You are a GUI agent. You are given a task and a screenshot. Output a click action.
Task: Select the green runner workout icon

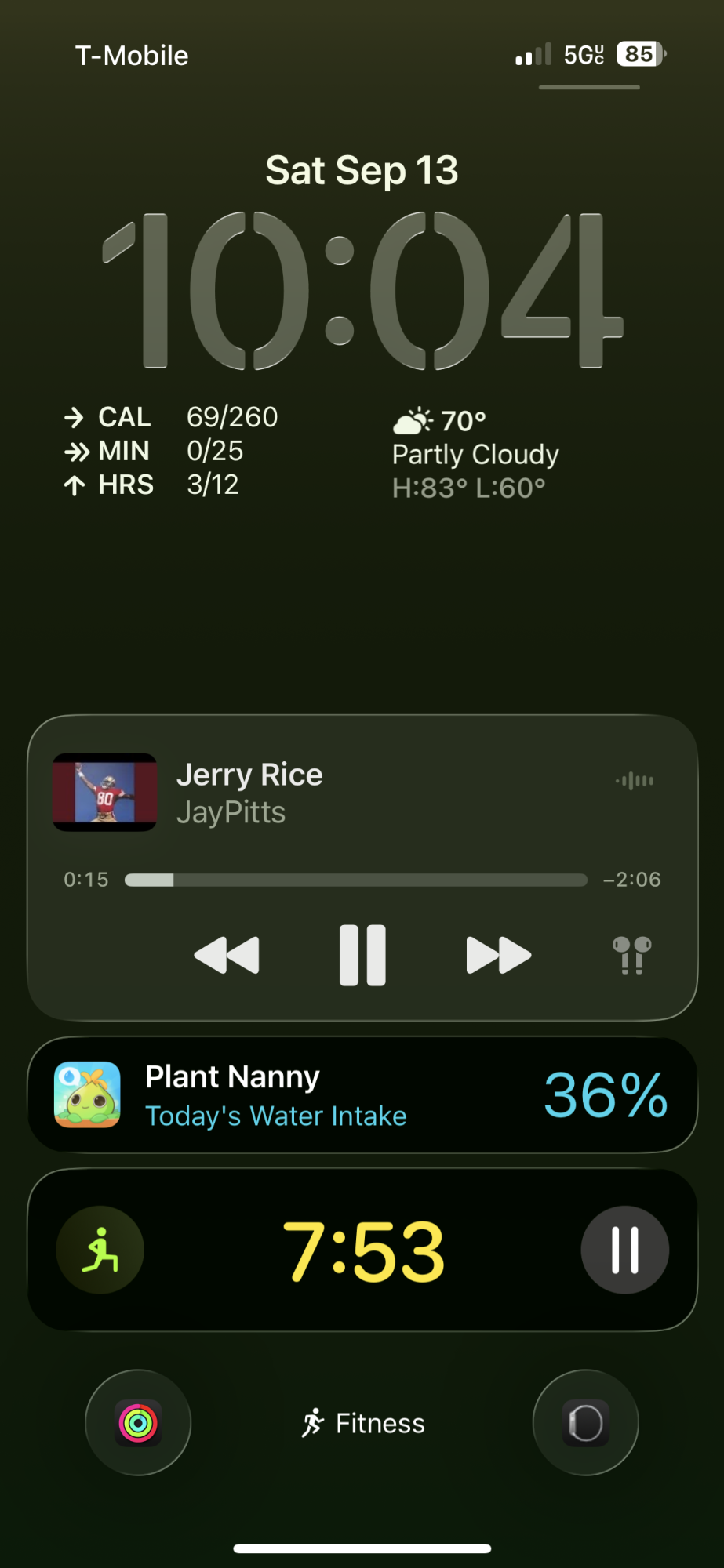(98, 1249)
